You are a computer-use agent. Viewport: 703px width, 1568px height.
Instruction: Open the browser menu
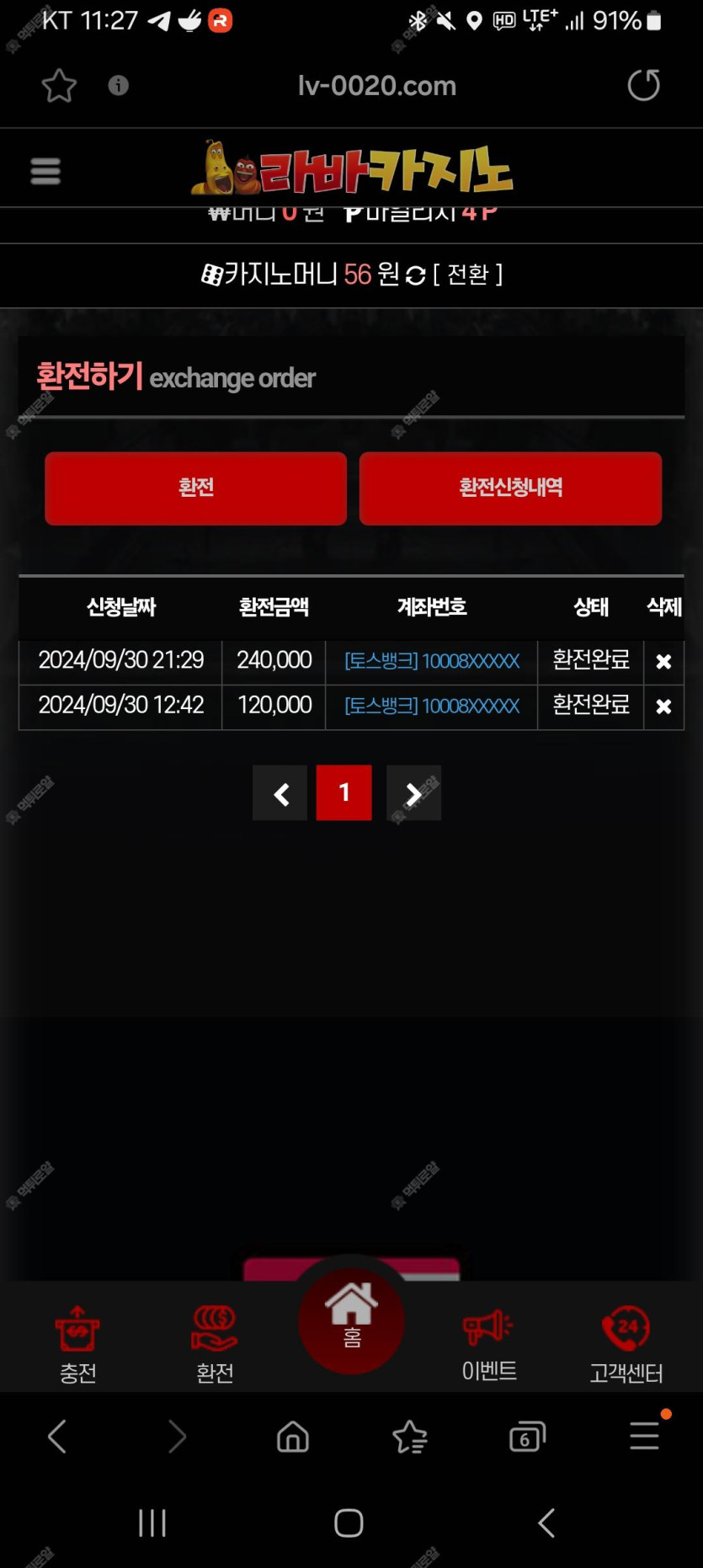(645, 1436)
